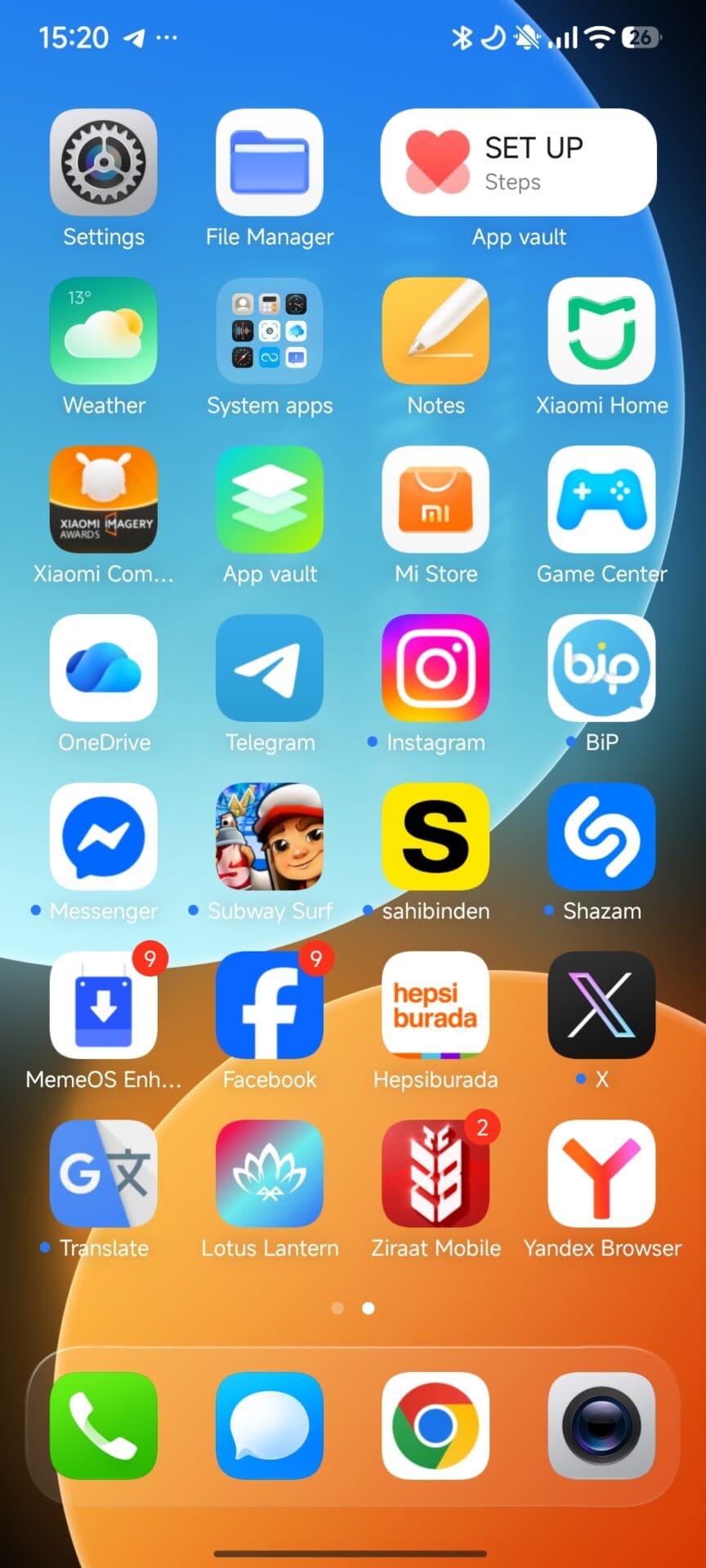This screenshot has width=706, height=1568.
Task: Launch Instagram
Action: (x=436, y=668)
